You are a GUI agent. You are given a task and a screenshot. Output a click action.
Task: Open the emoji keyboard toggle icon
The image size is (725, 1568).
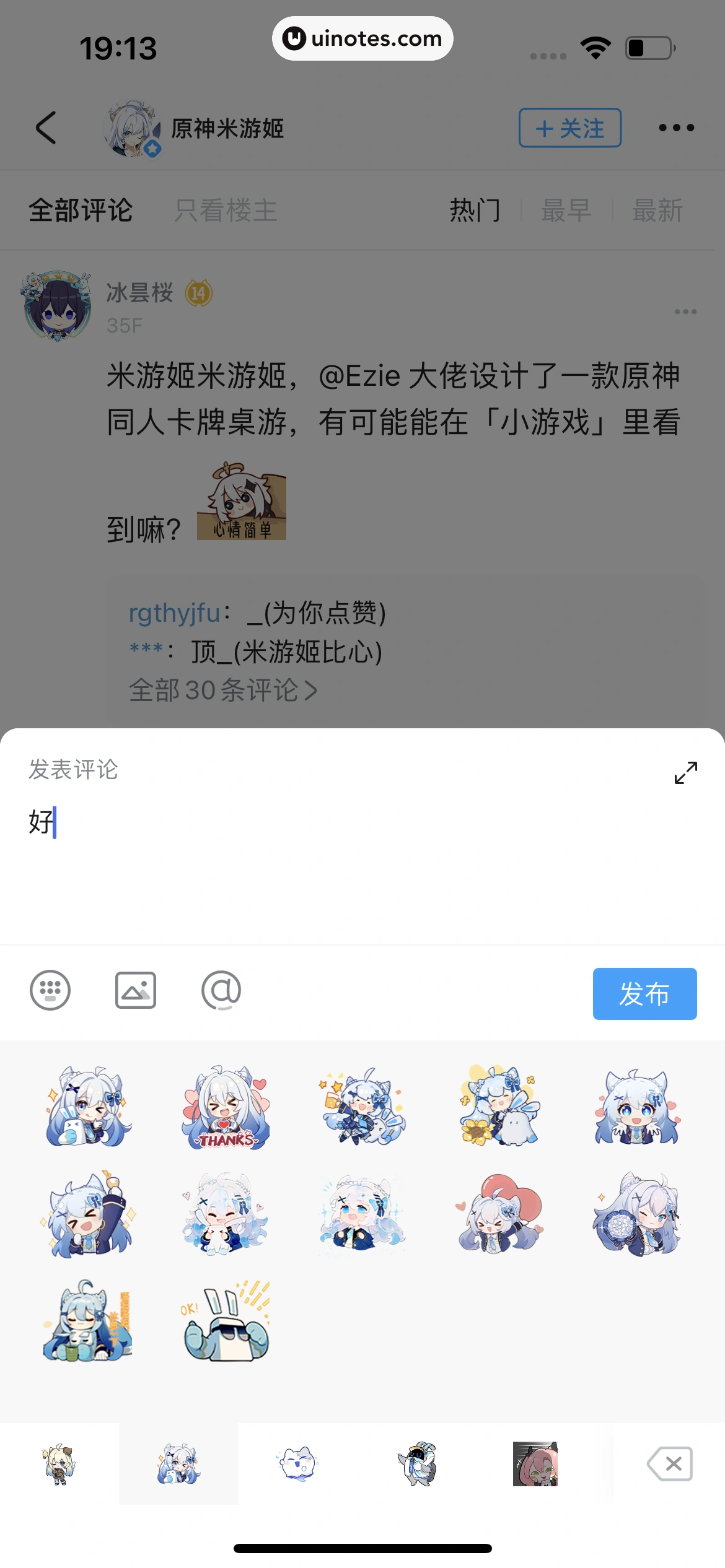click(50, 990)
